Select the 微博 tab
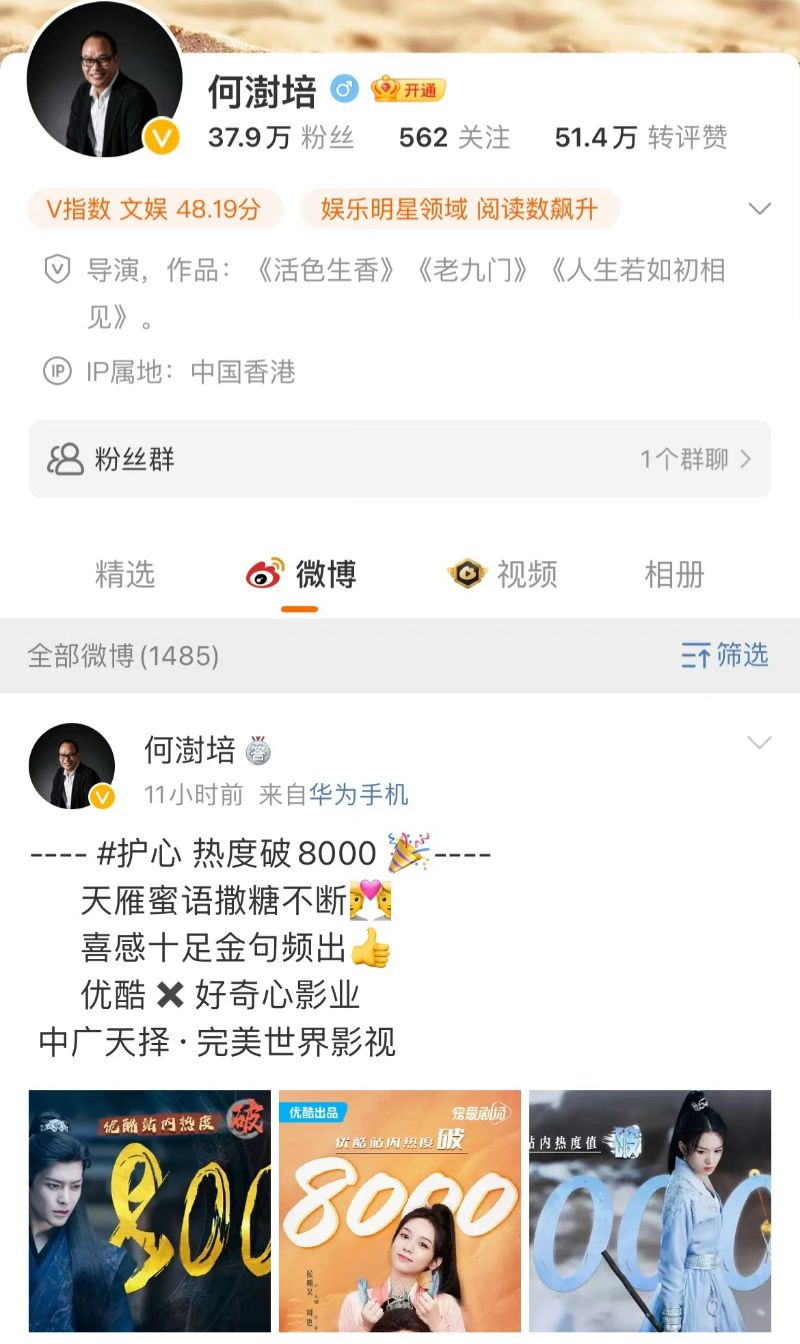The width and height of the screenshot is (800, 1344). pos(301,575)
